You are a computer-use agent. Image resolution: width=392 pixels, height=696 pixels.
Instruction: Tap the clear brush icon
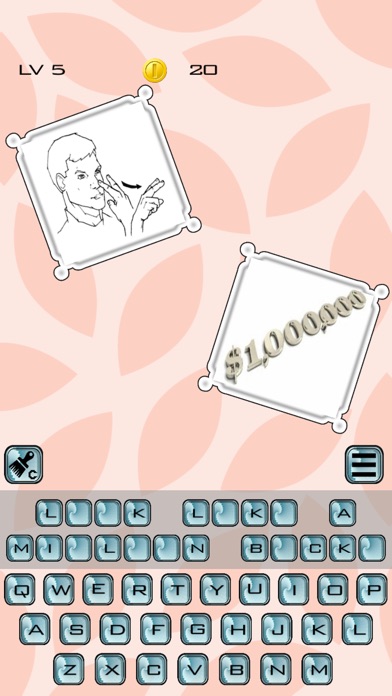click(24, 465)
